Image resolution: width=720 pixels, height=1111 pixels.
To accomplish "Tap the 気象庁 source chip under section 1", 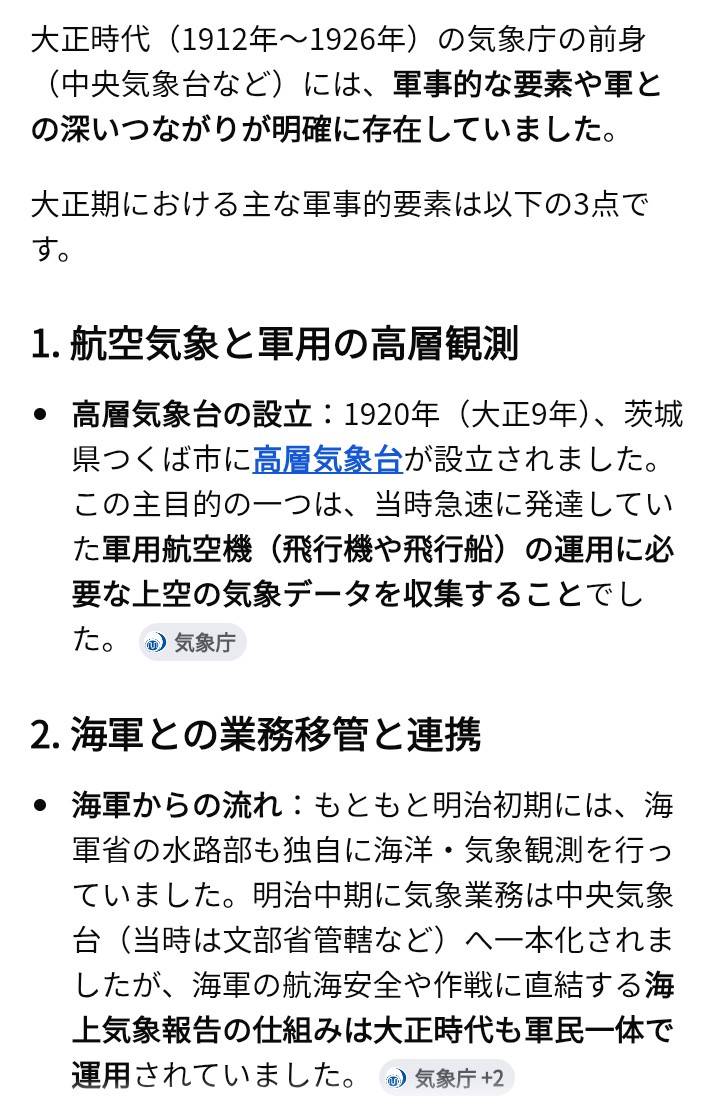I will tap(192, 642).
